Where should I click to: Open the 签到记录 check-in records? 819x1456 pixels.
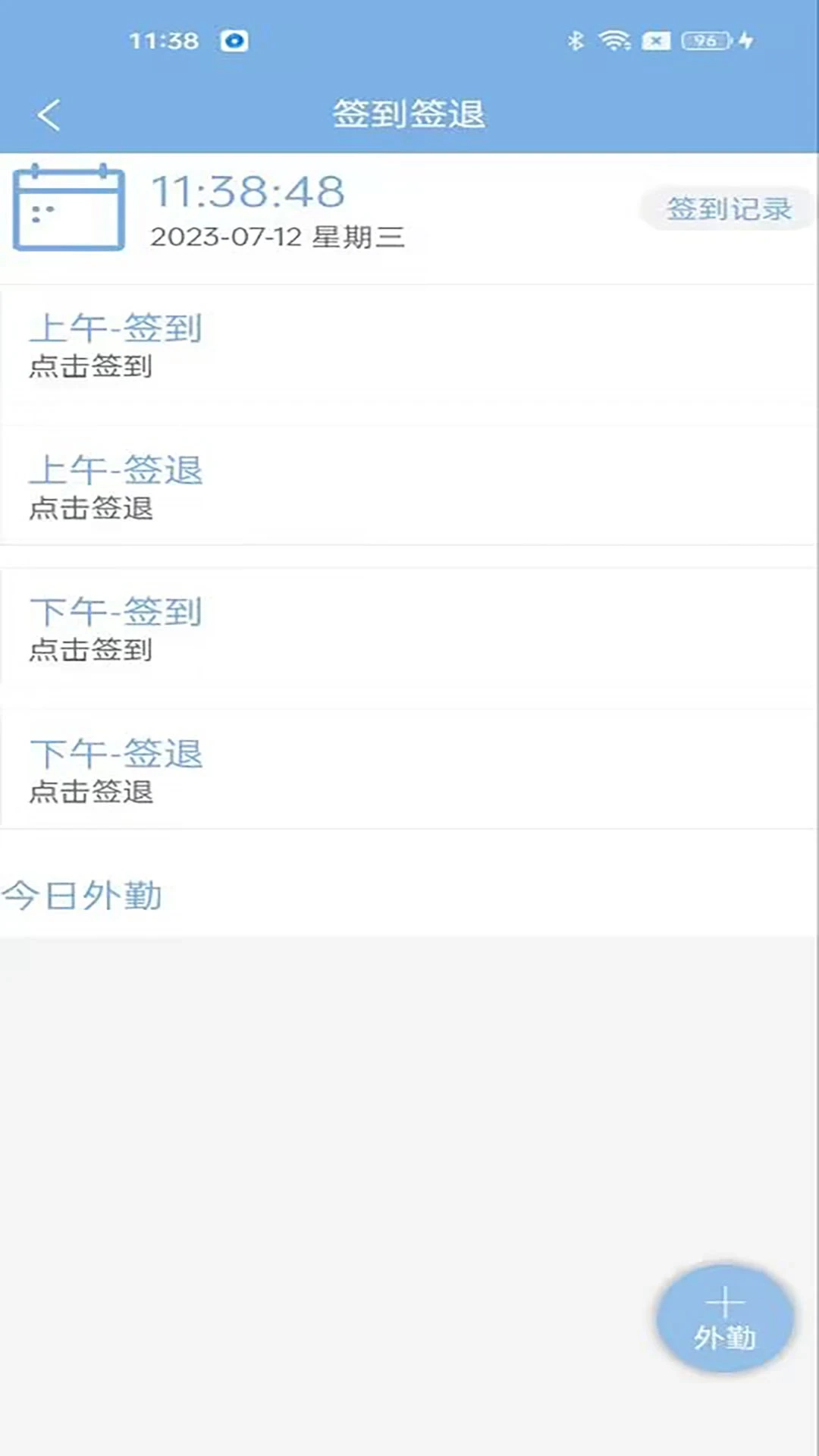(x=725, y=208)
